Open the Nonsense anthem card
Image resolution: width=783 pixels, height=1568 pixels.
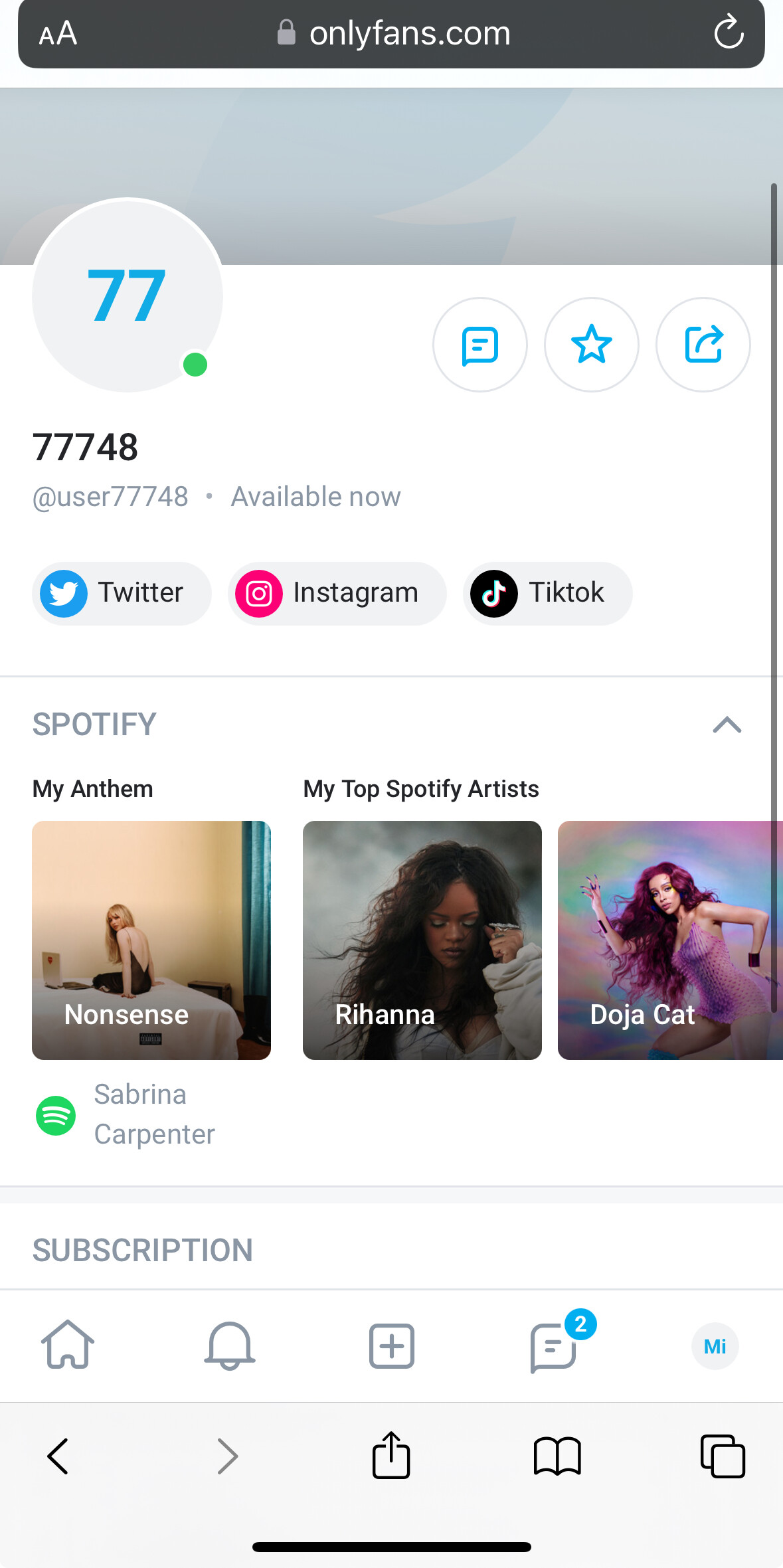[151, 940]
